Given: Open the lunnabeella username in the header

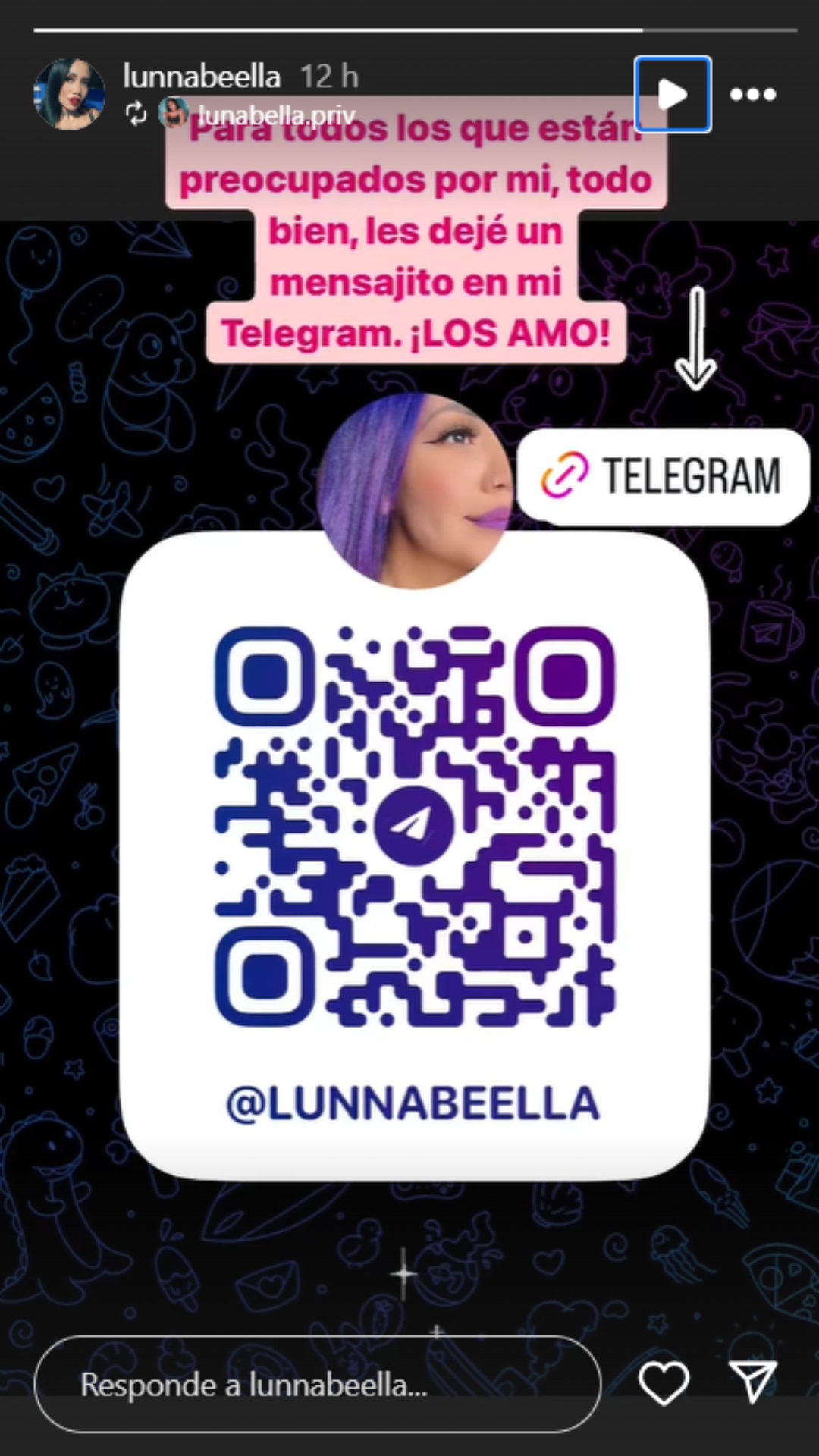Looking at the screenshot, I should [x=202, y=77].
